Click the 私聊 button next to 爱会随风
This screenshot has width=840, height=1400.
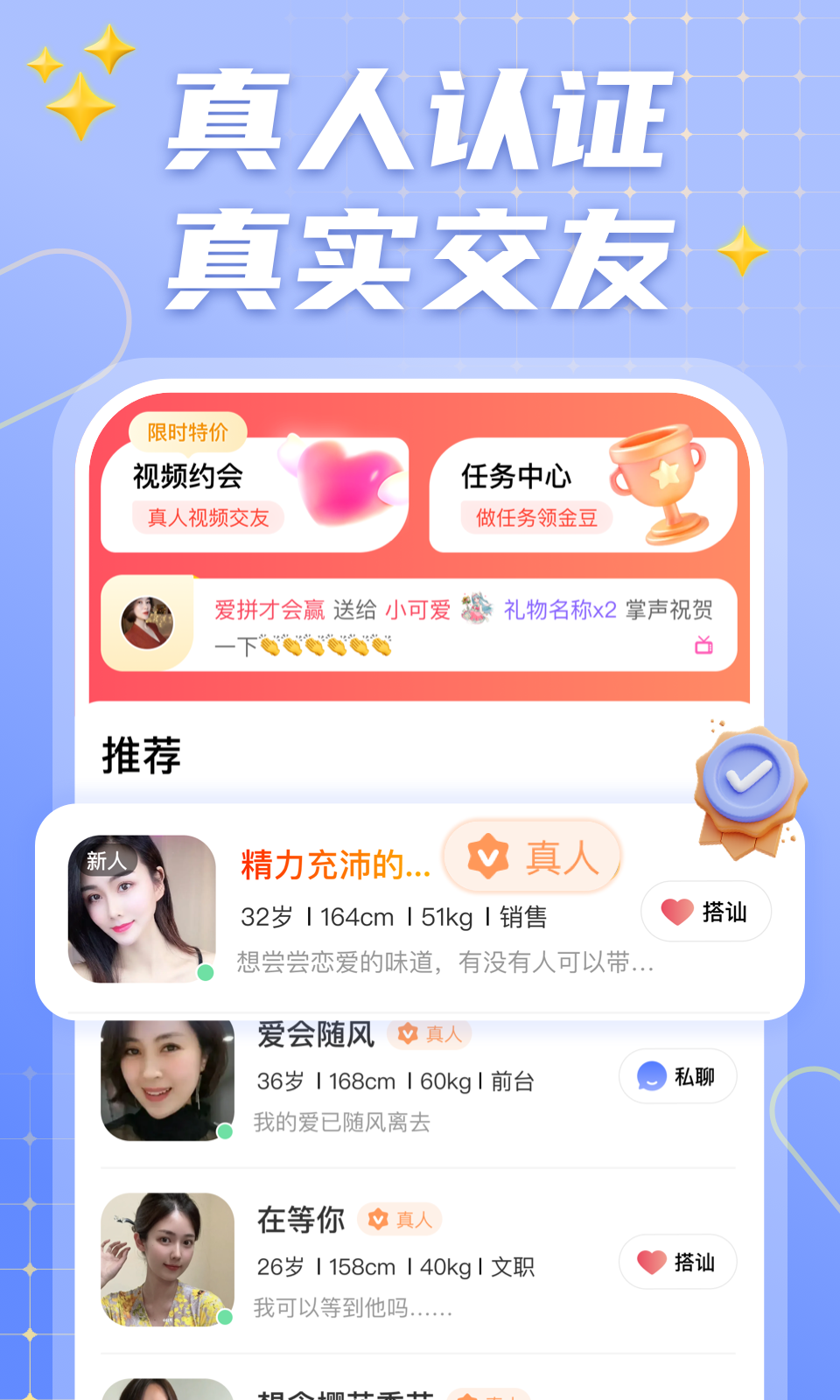coord(678,1076)
